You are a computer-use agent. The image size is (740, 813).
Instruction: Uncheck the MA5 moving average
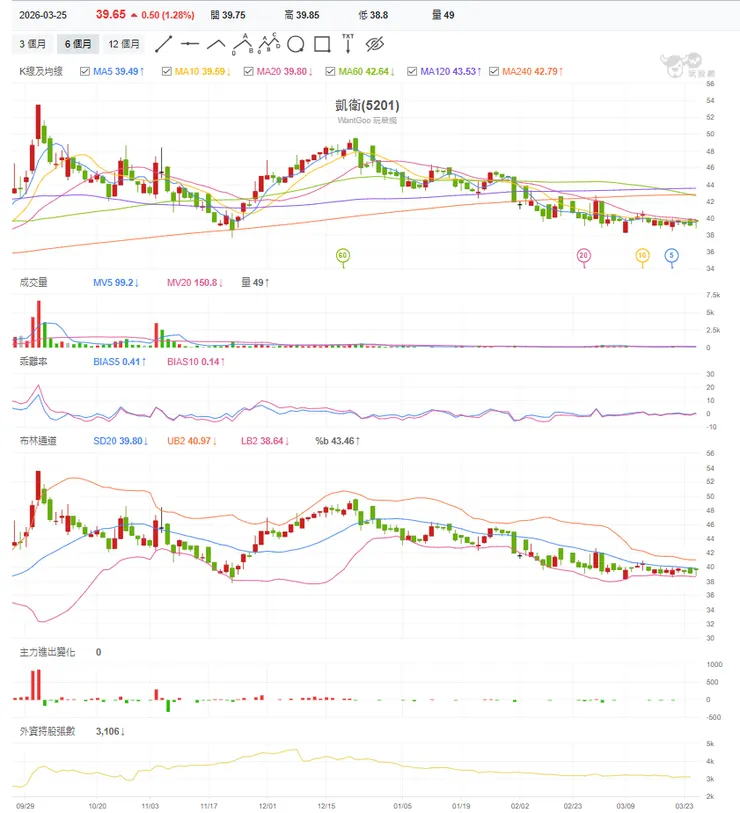pyautogui.click(x=86, y=71)
